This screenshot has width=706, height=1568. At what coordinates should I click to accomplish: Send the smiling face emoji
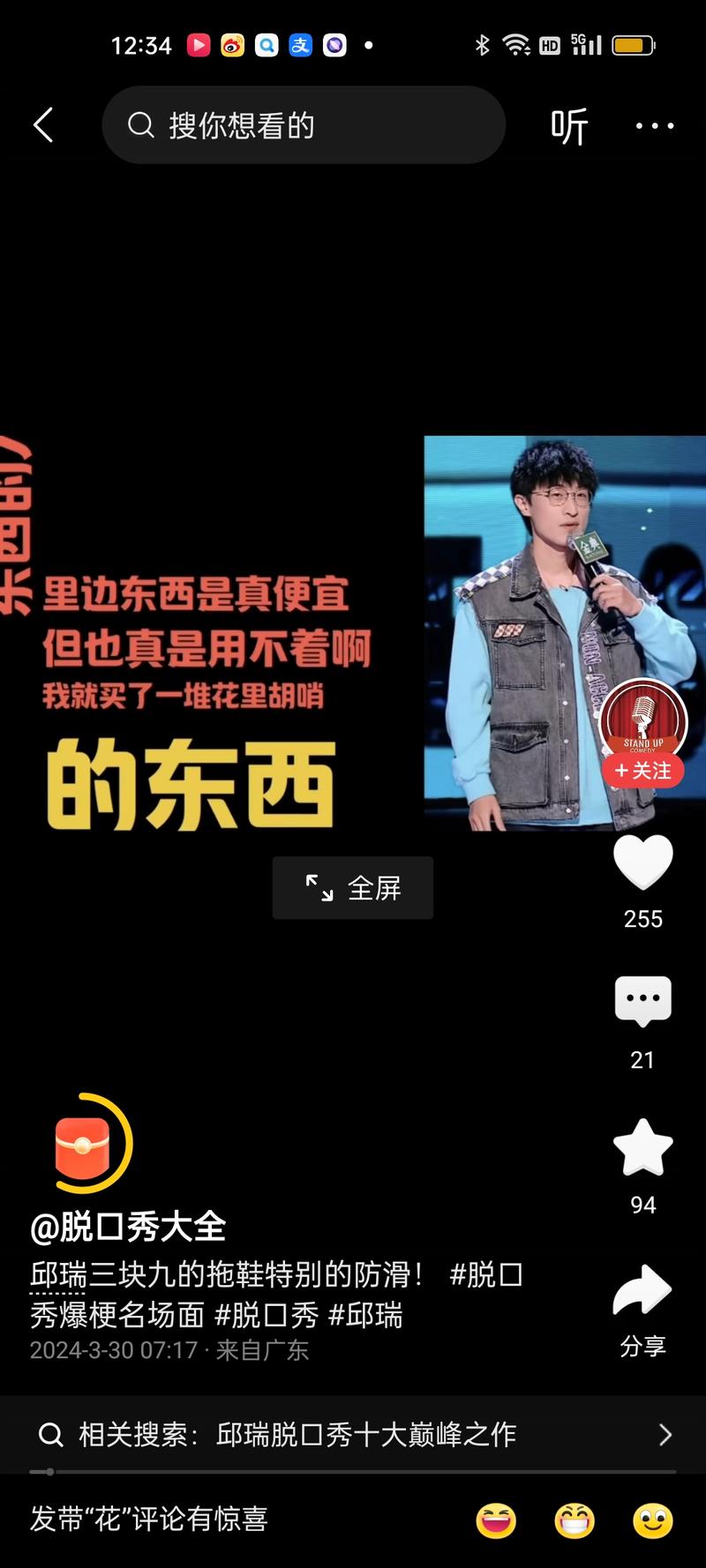click(x=653, y=1520)
